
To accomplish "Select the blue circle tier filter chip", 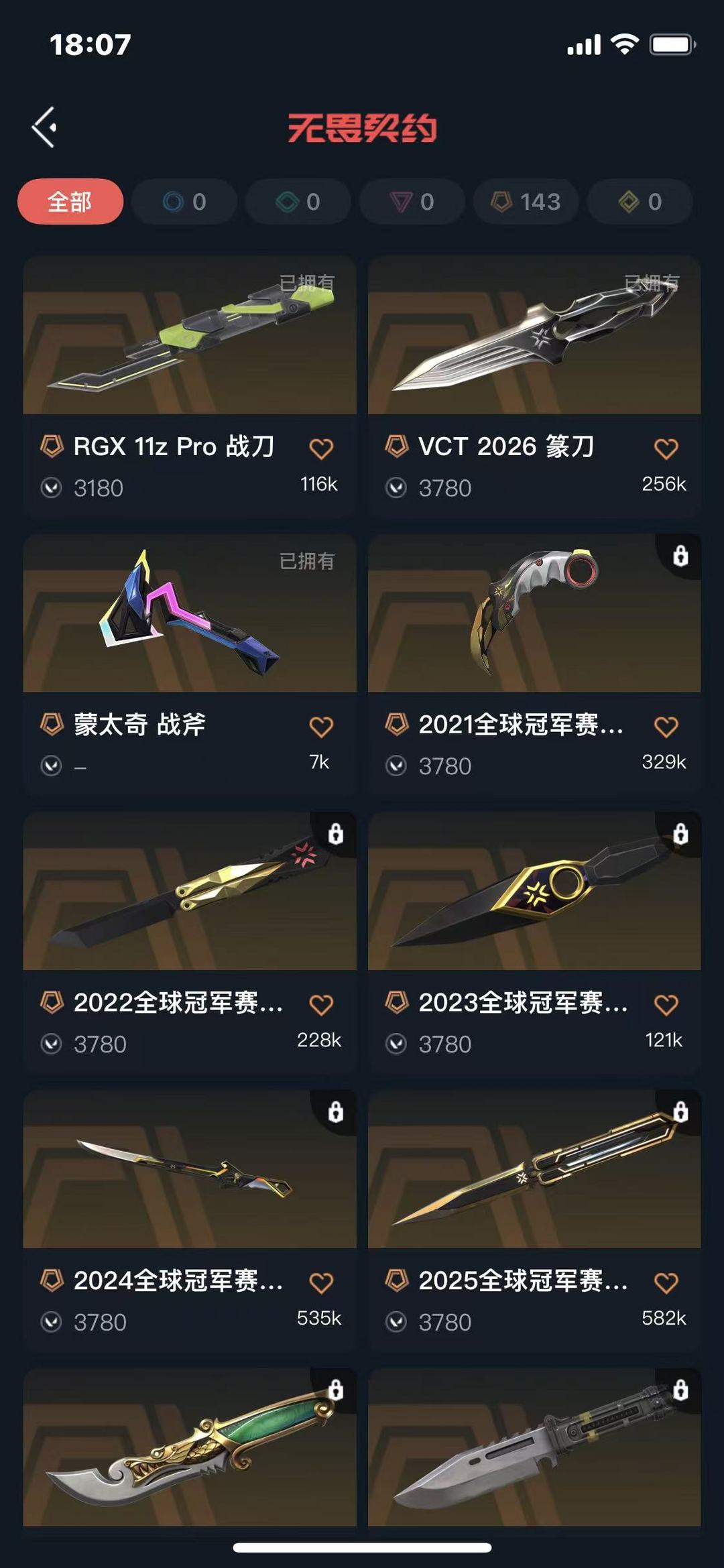I will (x=184, y=202).
